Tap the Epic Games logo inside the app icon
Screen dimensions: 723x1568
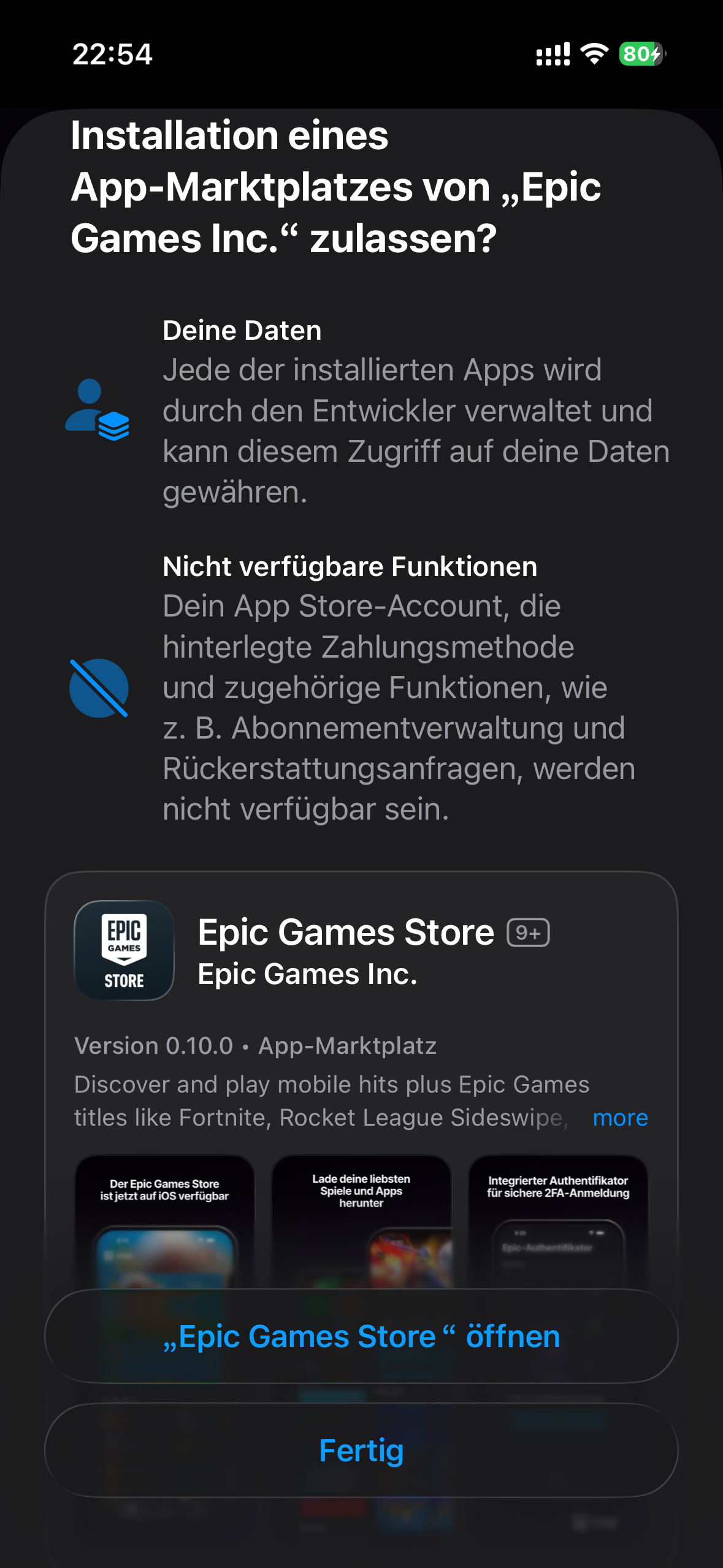(x=123, y=939)
